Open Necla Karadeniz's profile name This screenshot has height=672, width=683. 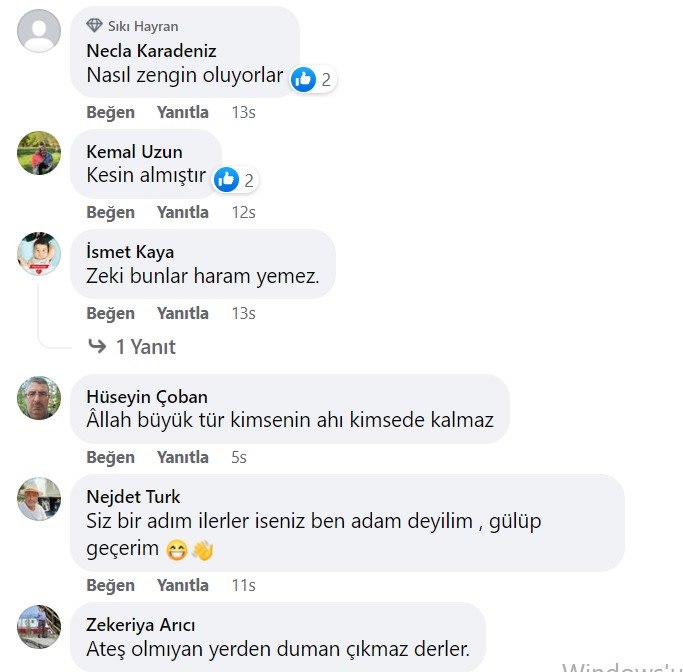[x=151, y=50]
